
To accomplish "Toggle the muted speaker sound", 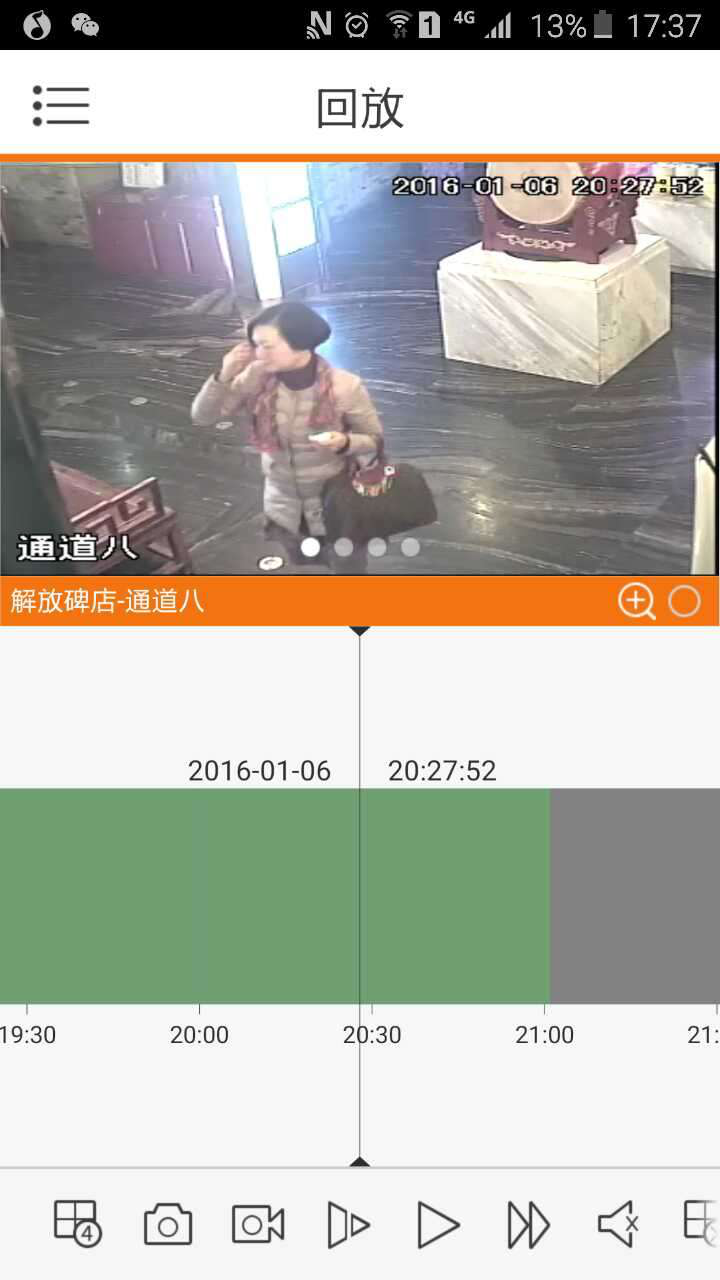I will tap(617, 1224).
